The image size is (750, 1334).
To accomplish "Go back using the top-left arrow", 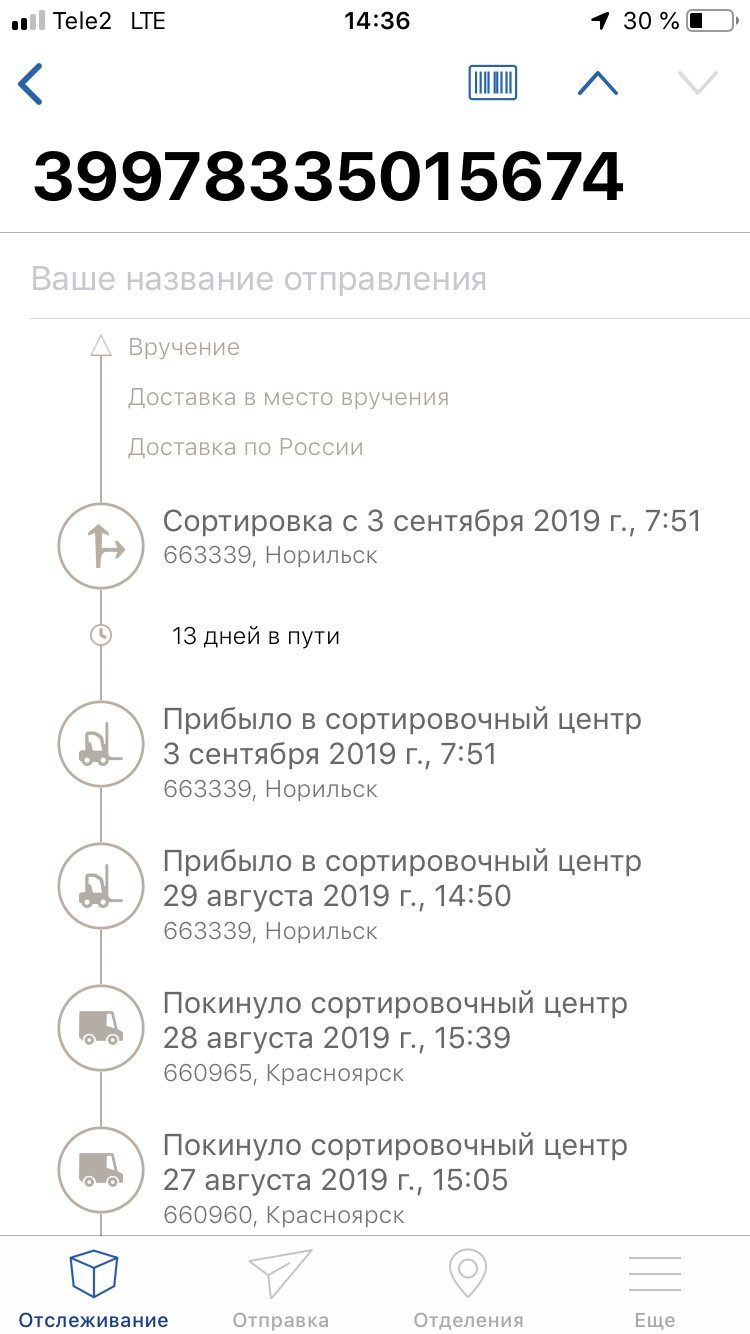I will [31, 84].
